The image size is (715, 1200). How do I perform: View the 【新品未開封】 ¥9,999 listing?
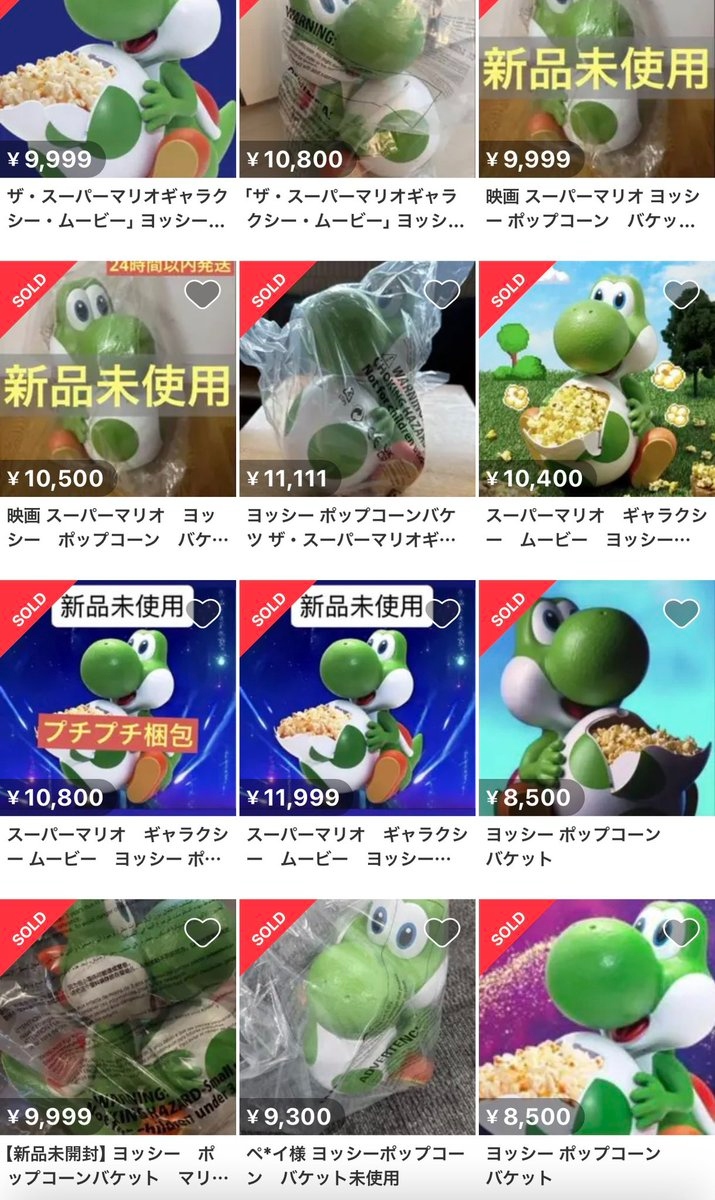coord(118,1017)
